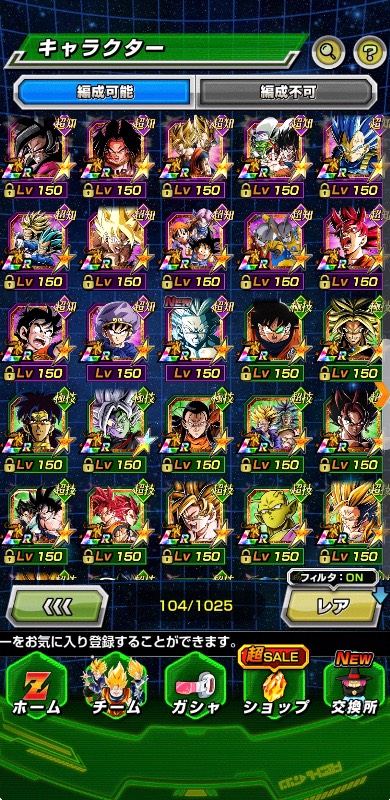Select the Zamasu card with rainbow star
The image size is (390, 800).
pyautogui.click(x=116, y=429)
